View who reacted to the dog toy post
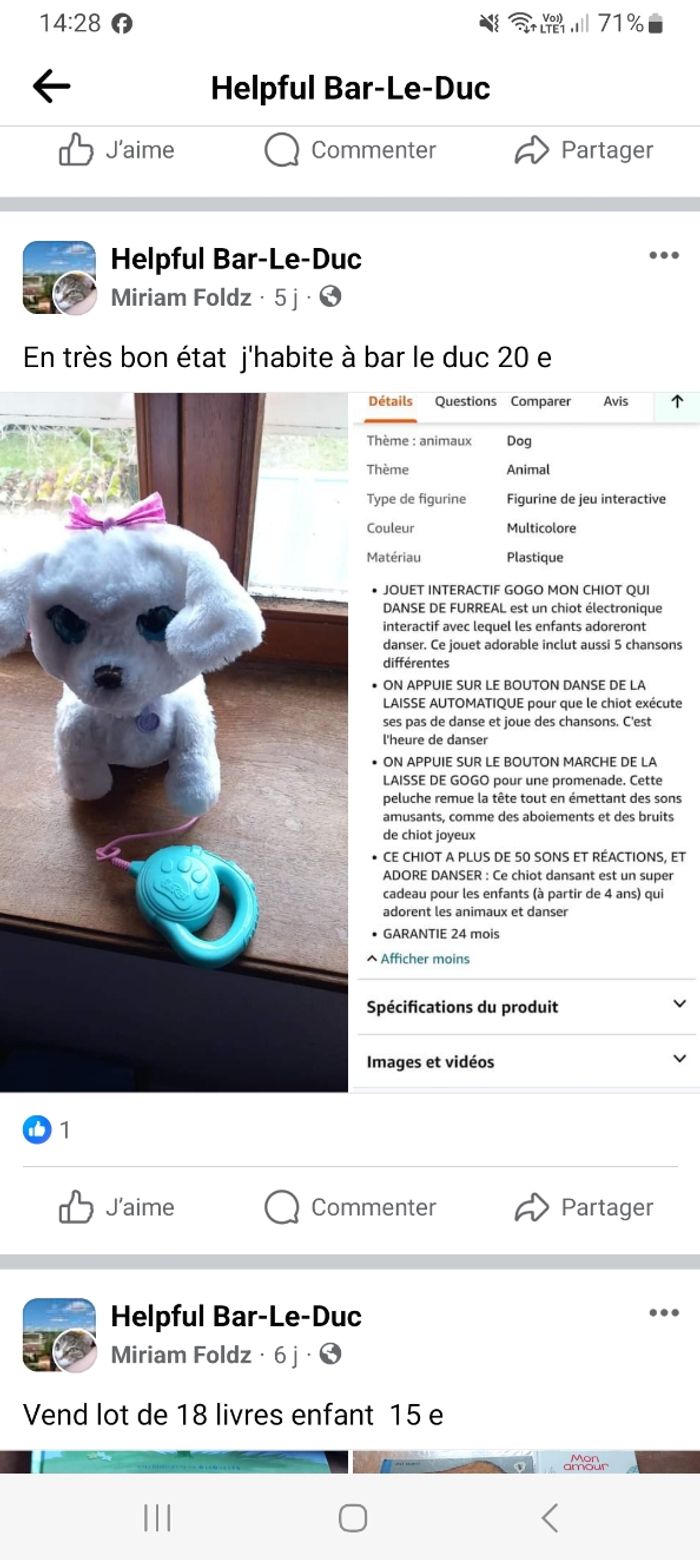The width and height of the screenshot is (700, 1560). tap(47, 1130)
